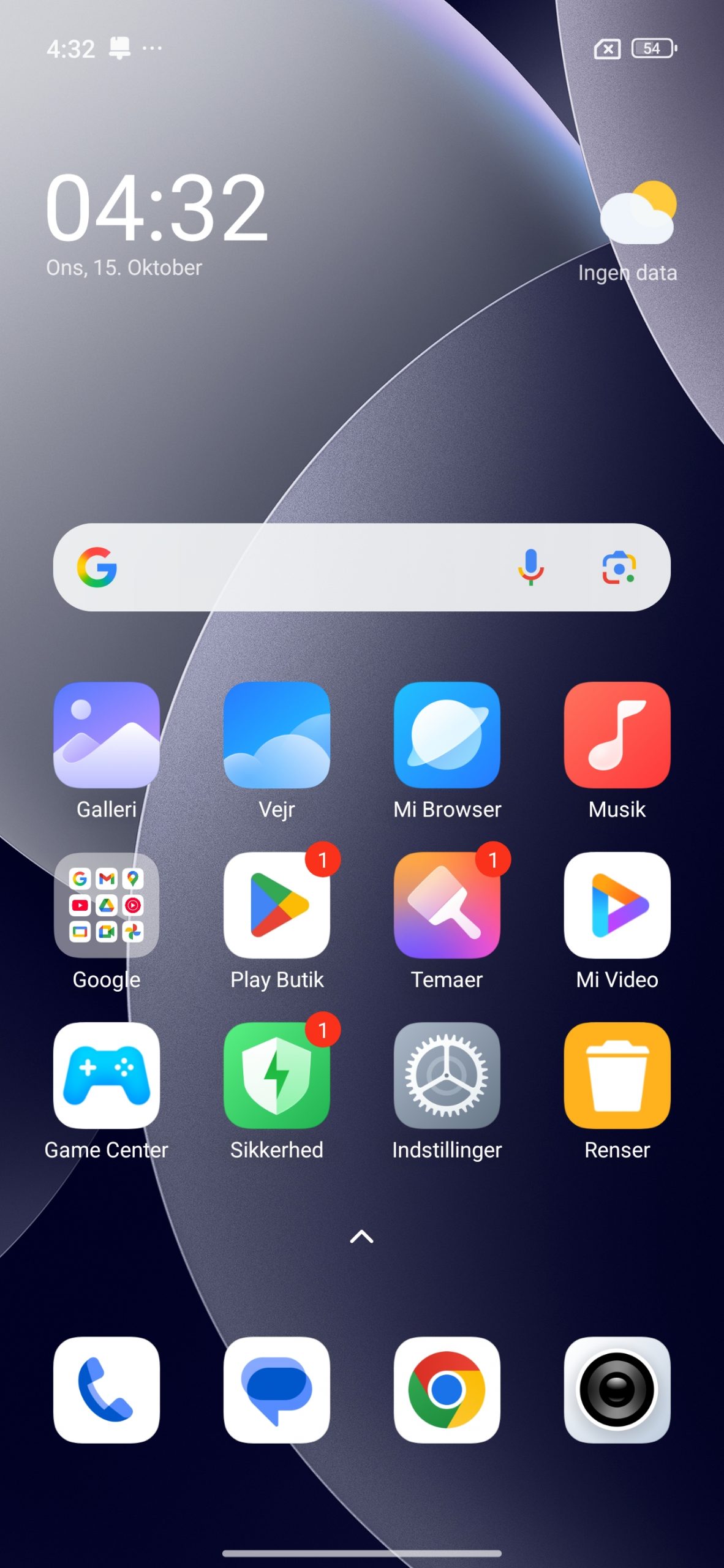Open the Google apps folder
Screen dimensions: 724x1568
[x=107, y=905]
